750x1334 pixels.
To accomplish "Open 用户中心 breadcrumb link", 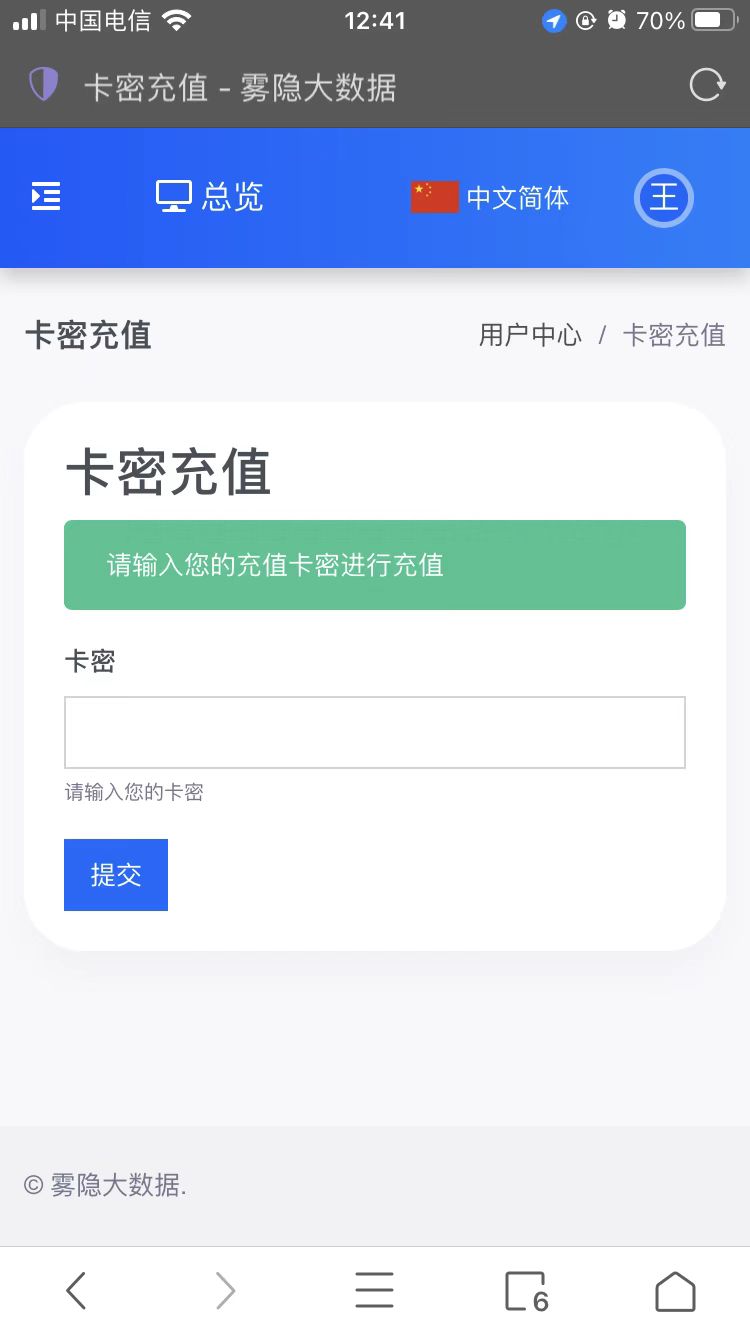I will coord(530,335).
